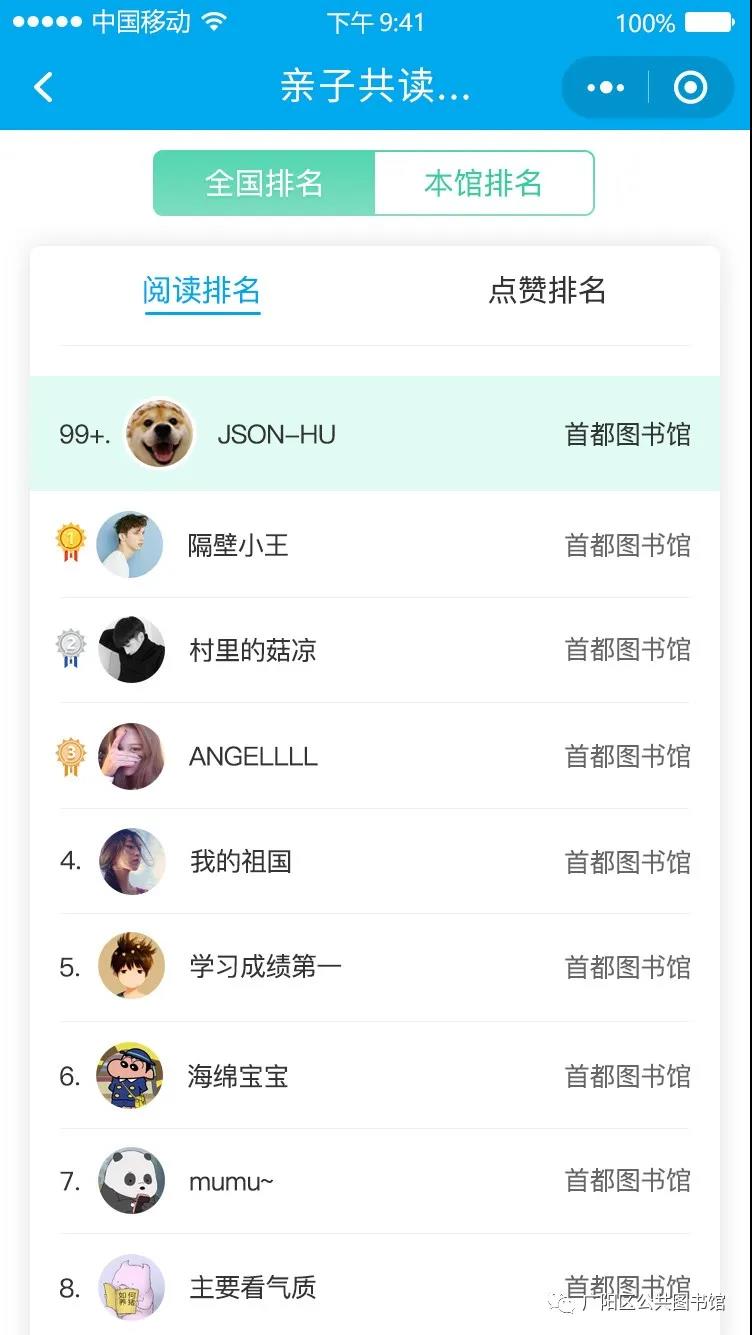Select the 阅读排名 tab
Screen dimensions: 752x1335
click(202, 291)
